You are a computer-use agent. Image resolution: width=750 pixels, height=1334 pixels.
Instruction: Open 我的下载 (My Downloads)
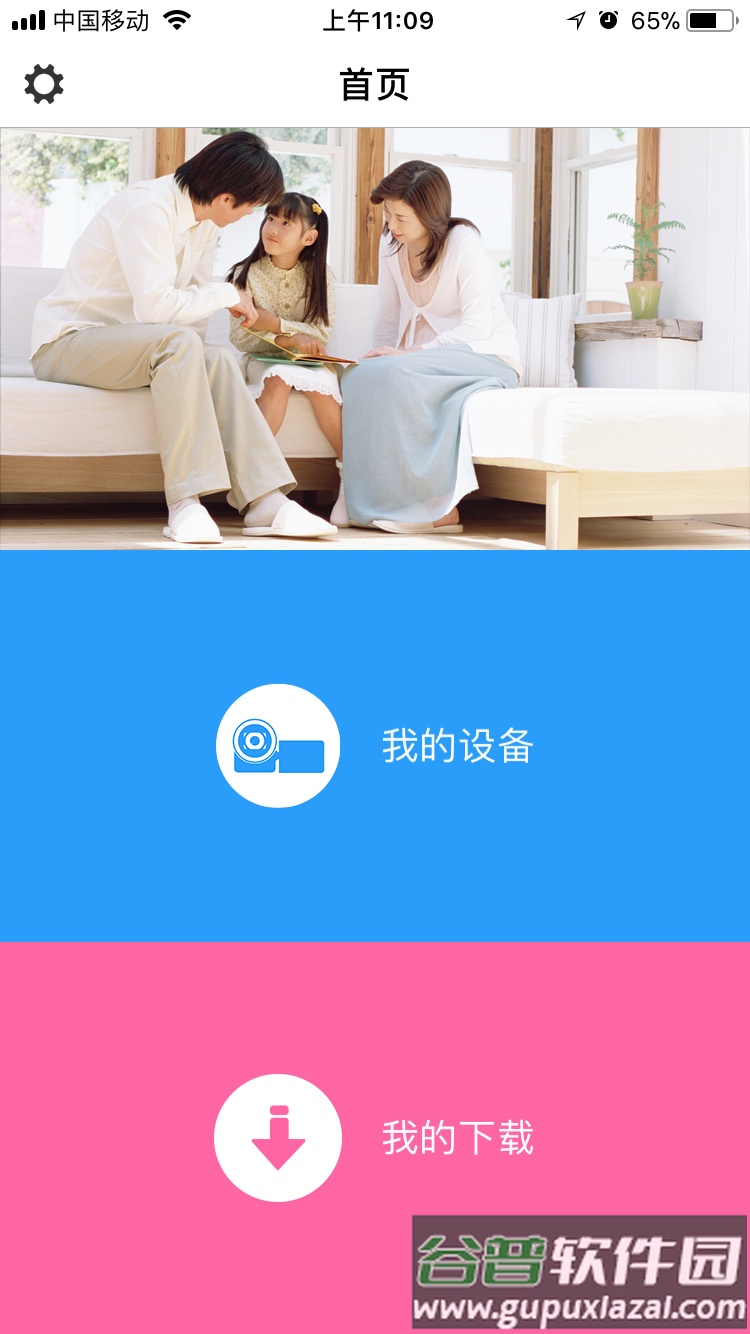pos(375,1138)
